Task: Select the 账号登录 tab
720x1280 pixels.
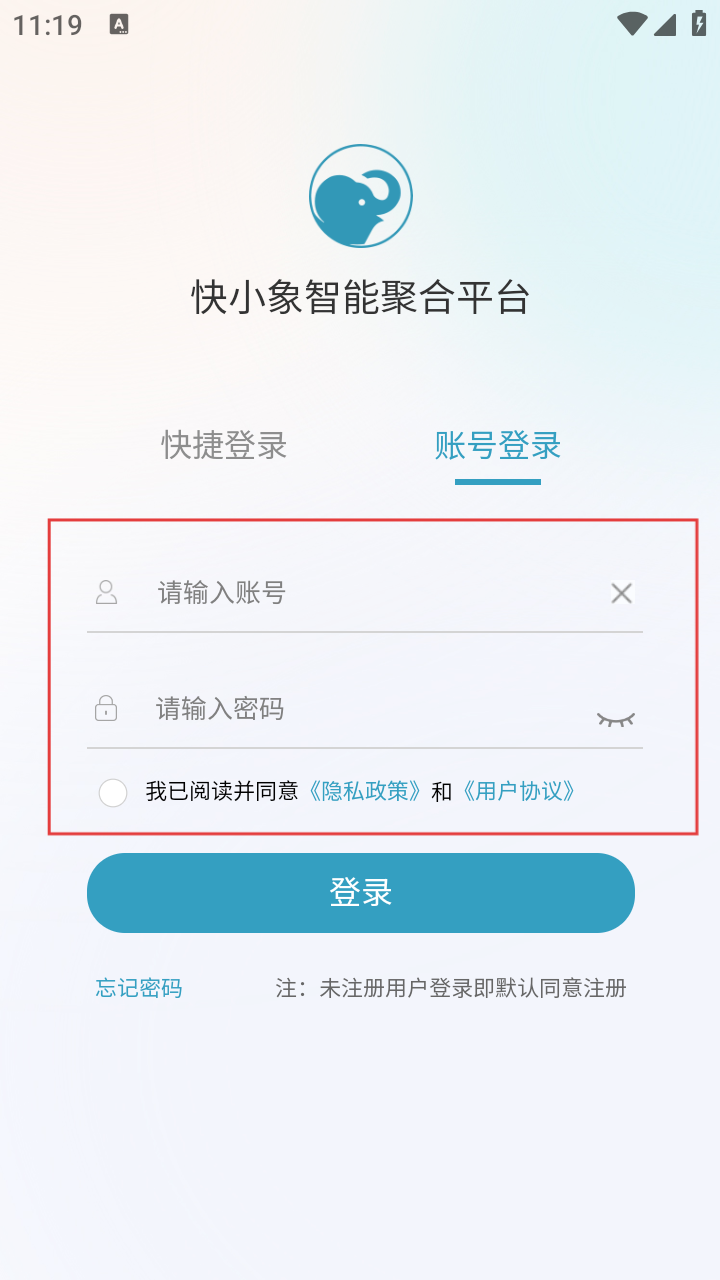Action: click(498, 445)
